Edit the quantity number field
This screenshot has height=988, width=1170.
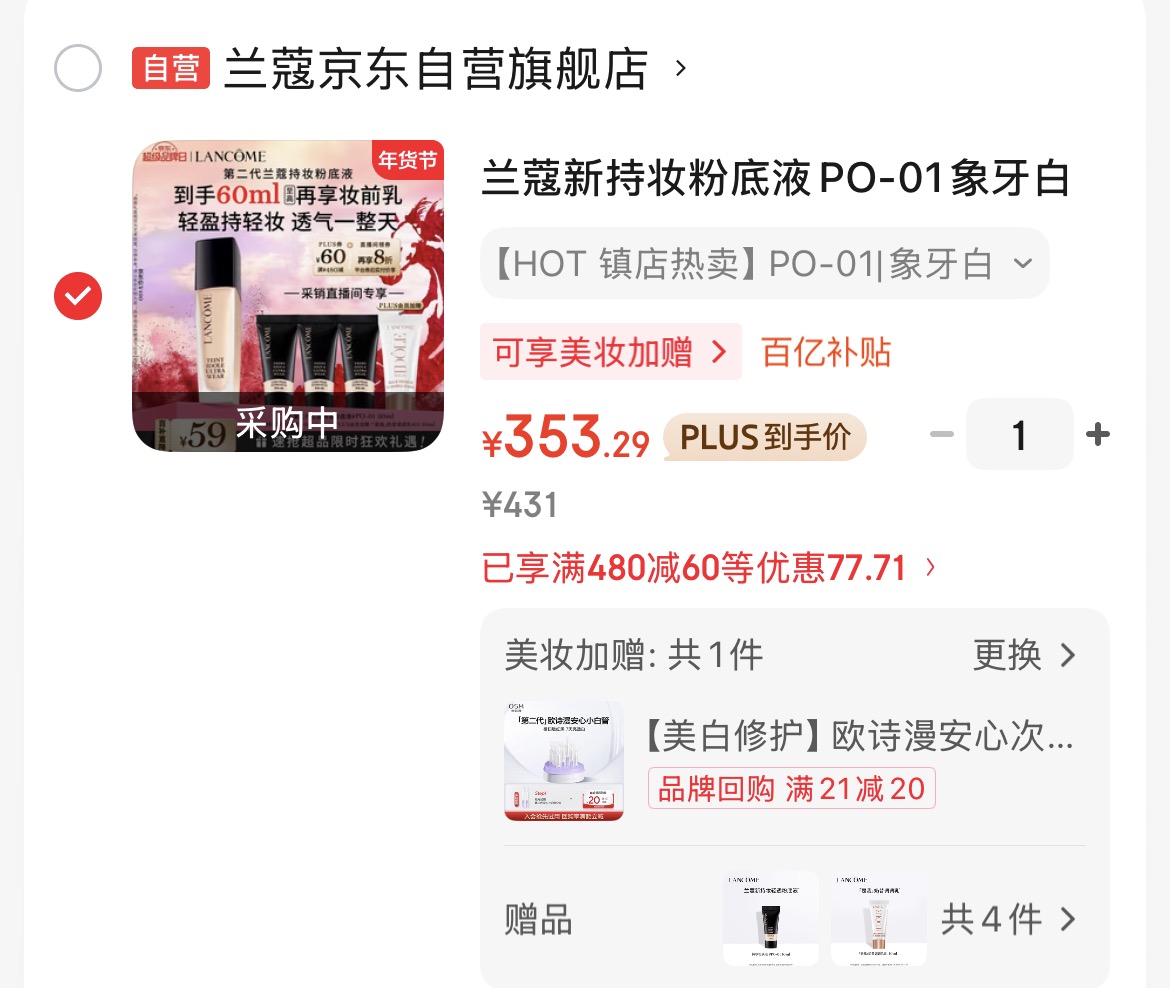[1019, 435]
